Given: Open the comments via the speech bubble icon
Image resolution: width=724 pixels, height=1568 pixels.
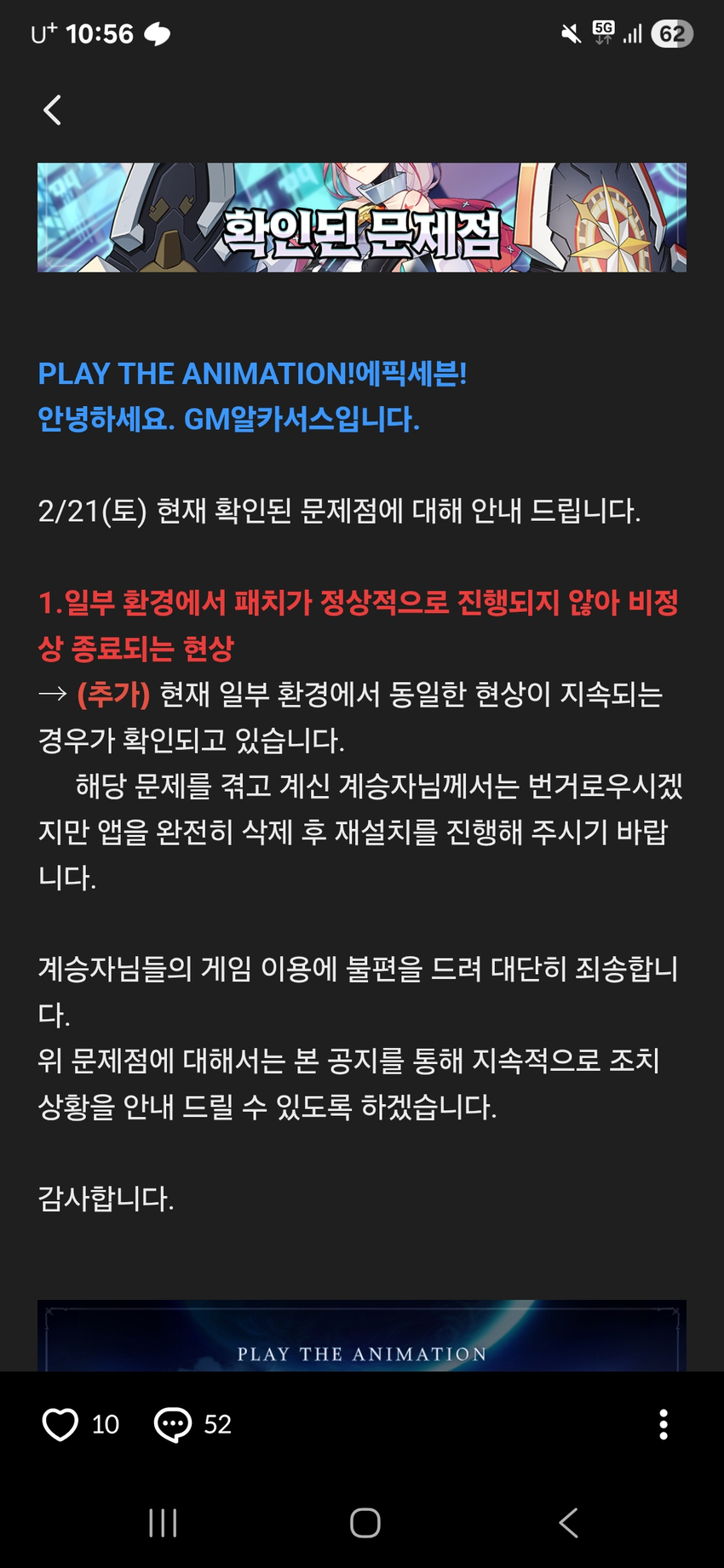Looking at the screenshot, I should [x=173, y=1424].
